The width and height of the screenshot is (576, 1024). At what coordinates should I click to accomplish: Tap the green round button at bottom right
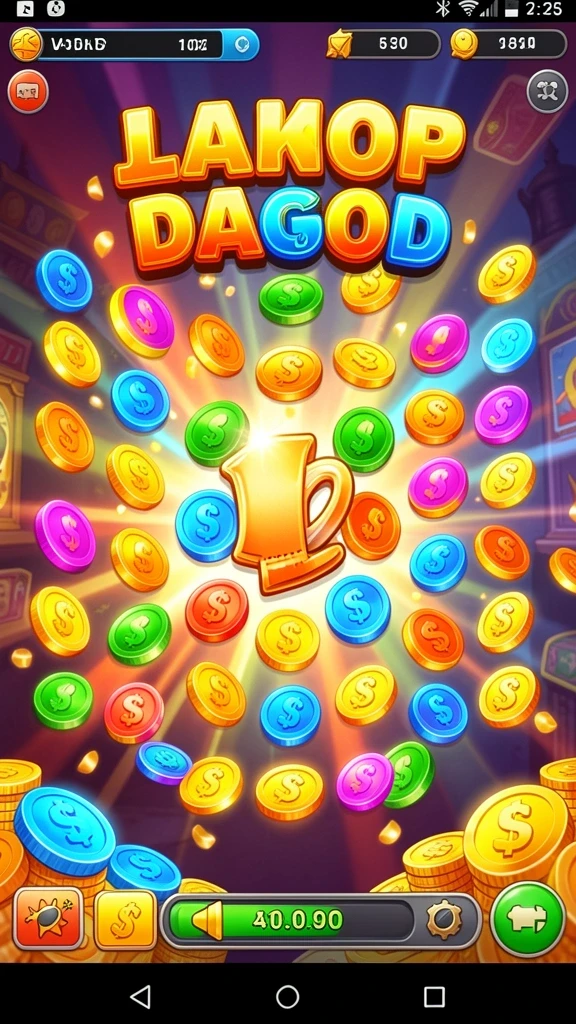pos(528,919)
